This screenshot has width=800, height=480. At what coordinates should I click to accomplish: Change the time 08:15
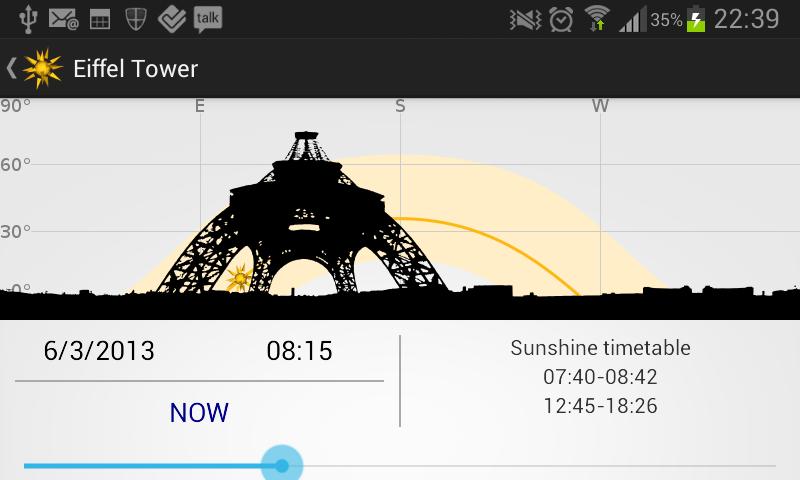299,351
